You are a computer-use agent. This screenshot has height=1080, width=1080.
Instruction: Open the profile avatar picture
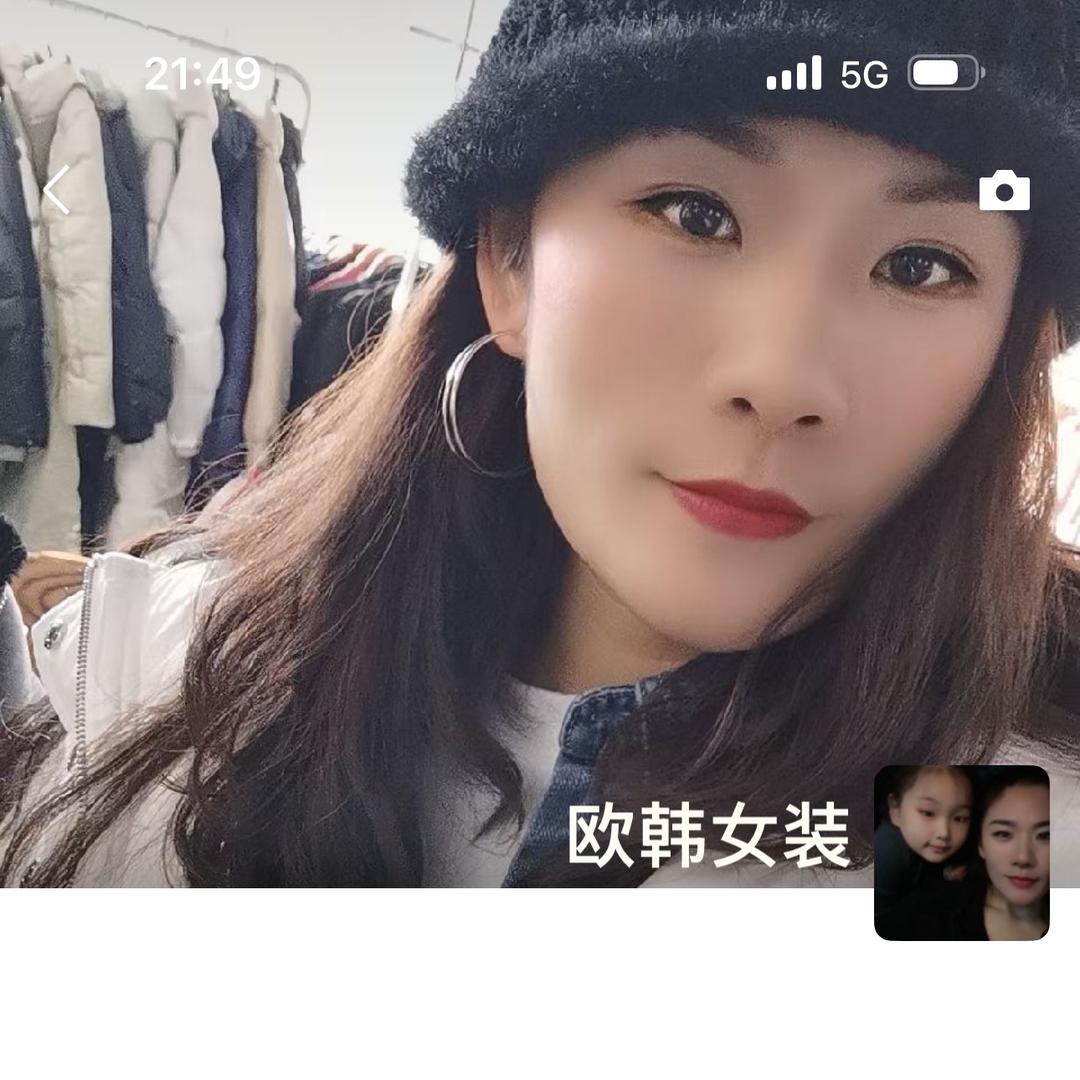coord(961,853)
